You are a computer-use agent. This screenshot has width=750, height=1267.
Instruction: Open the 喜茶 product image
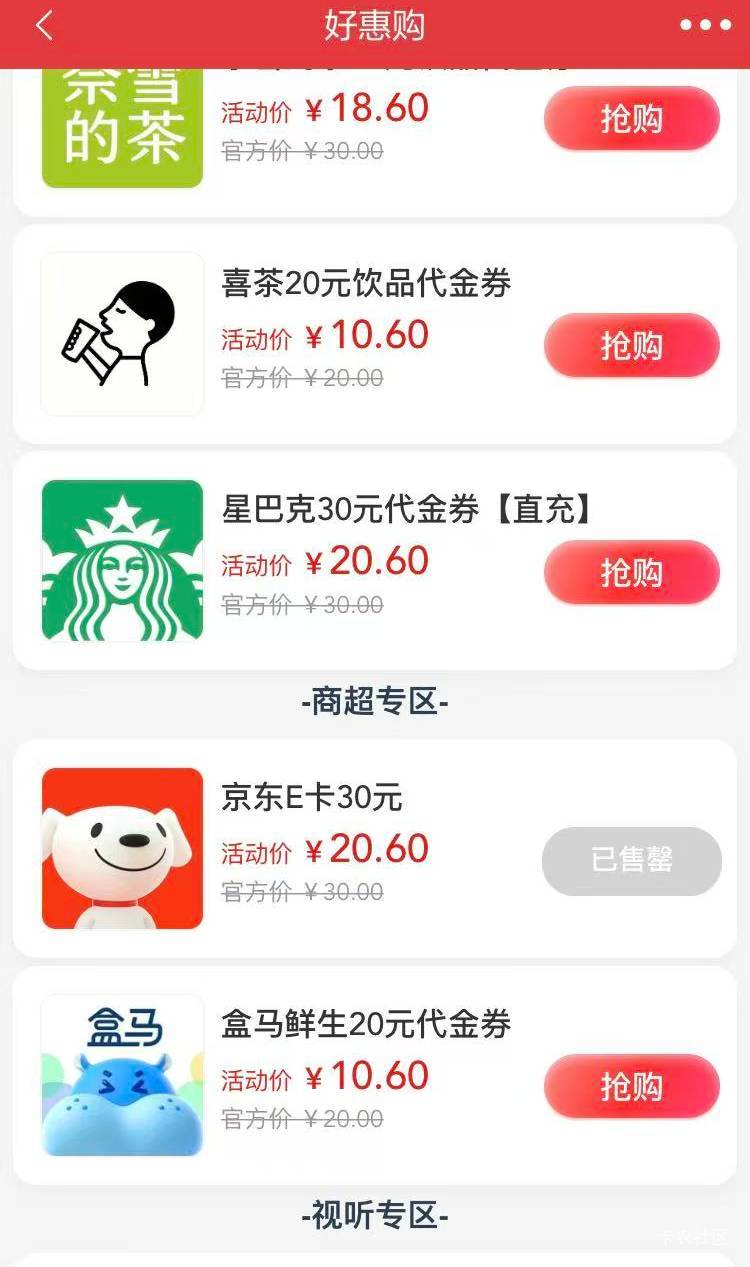pos(122,334)
